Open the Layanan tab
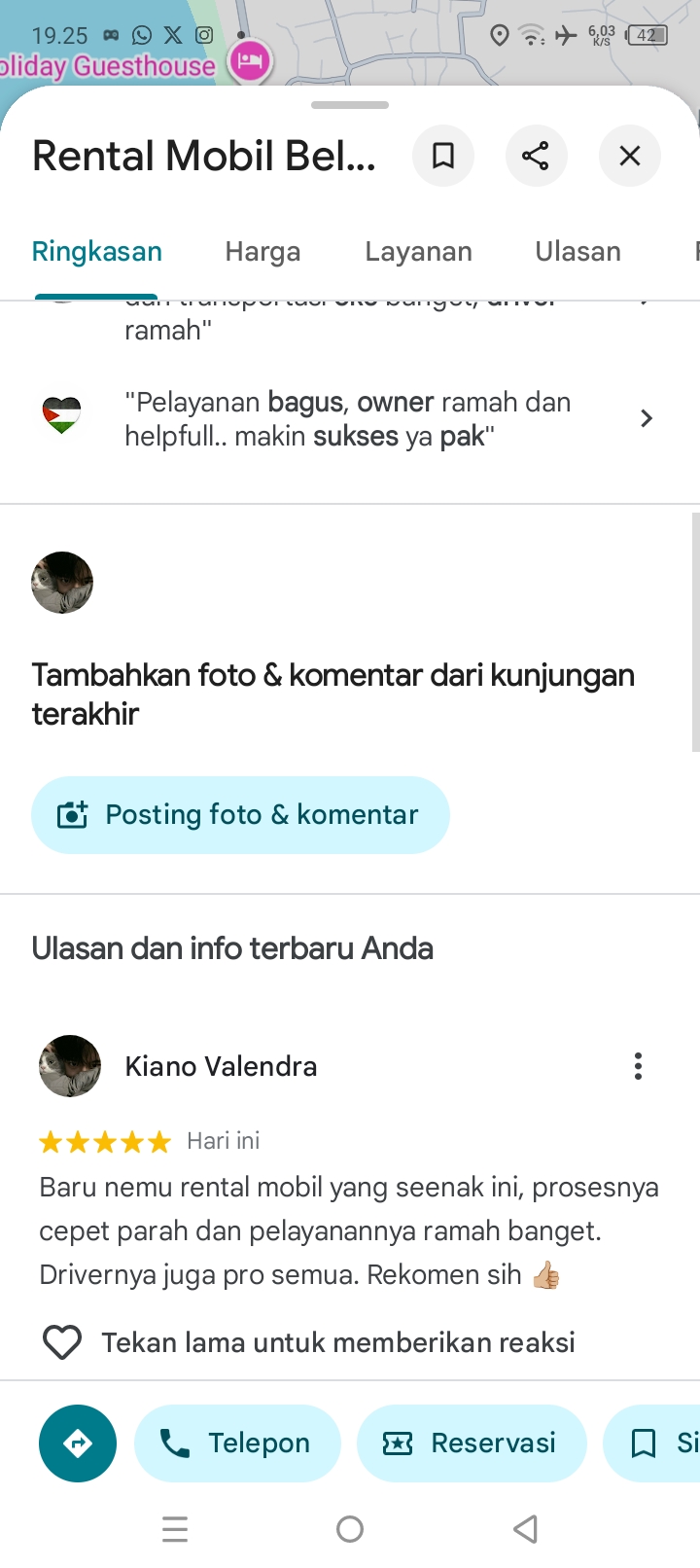The height and width of the screenshot is (1568, 700). tap(418, 252)
